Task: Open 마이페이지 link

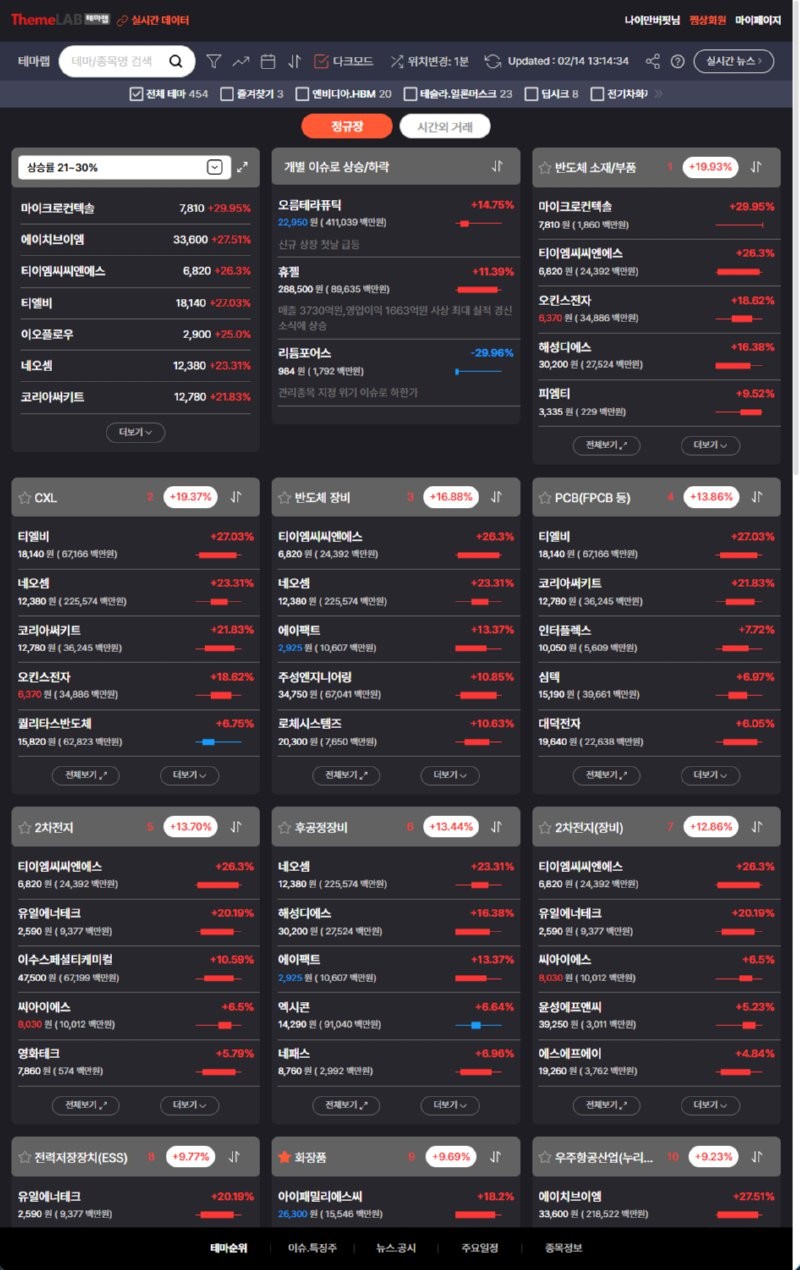Action: [758, 20]
